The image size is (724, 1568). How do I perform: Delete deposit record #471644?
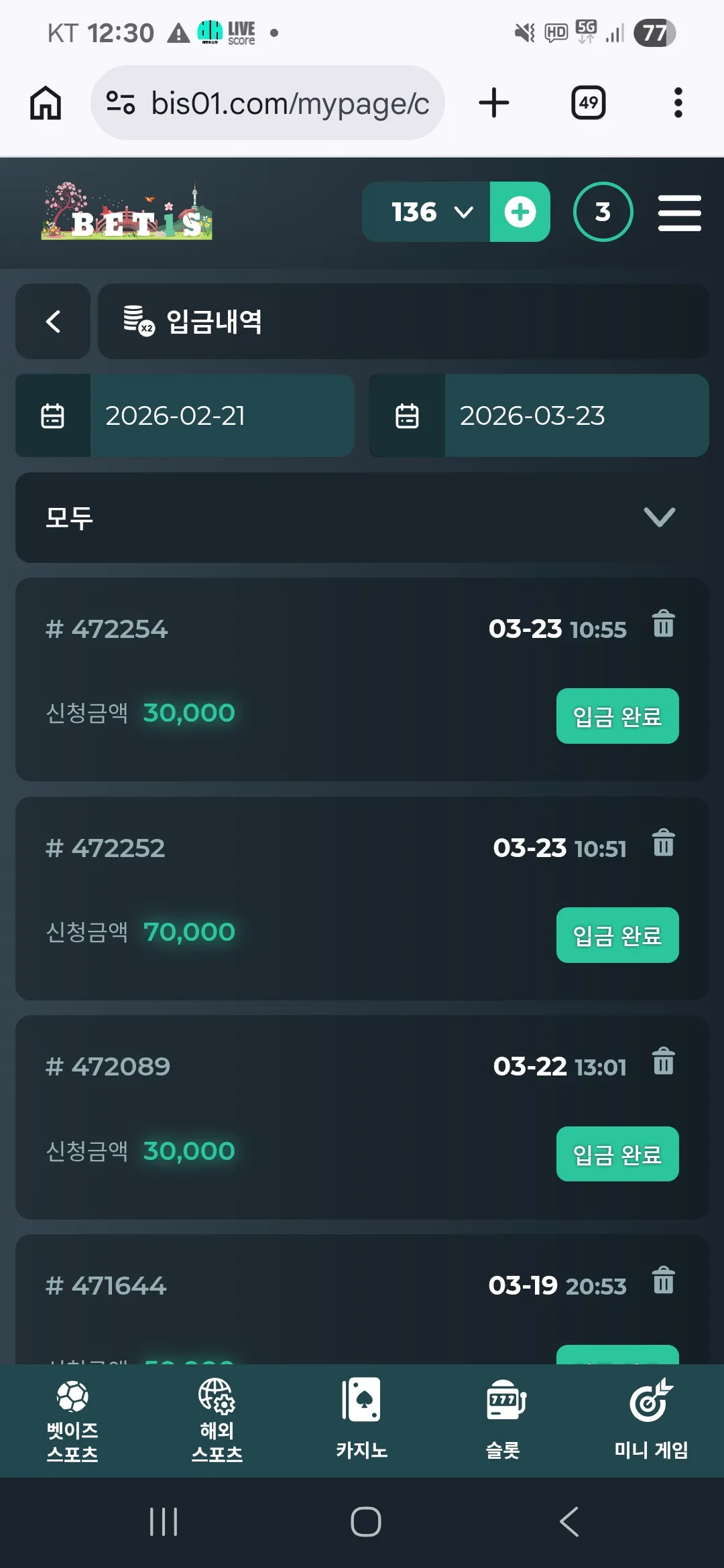pos(663,1280)
